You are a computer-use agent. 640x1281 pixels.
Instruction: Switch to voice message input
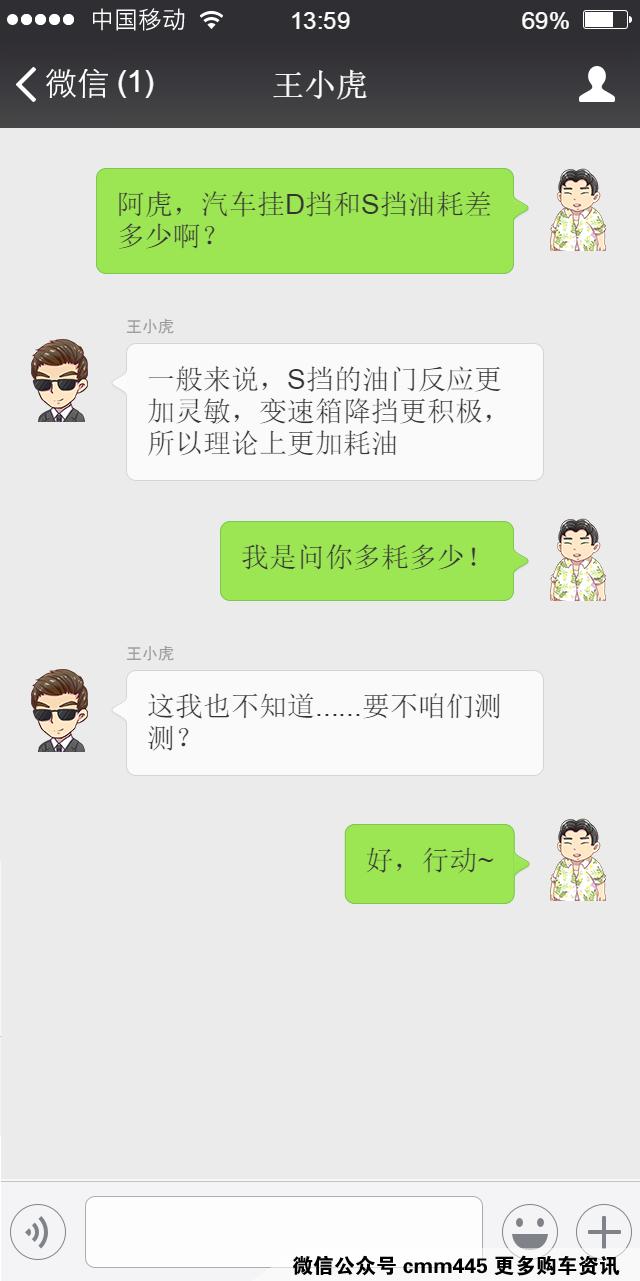pos(38,1232)
